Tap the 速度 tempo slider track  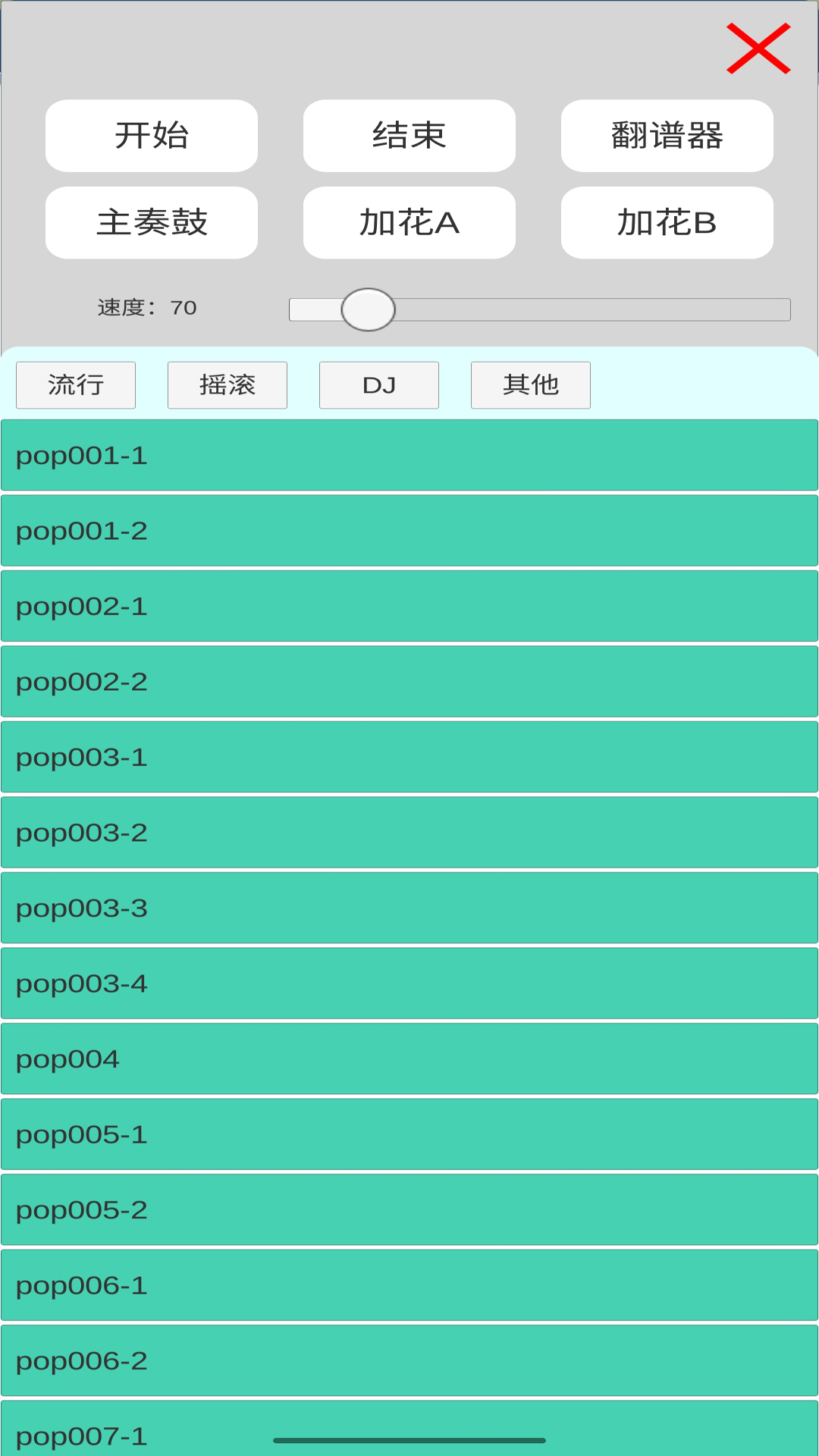(x=540, y=309)
